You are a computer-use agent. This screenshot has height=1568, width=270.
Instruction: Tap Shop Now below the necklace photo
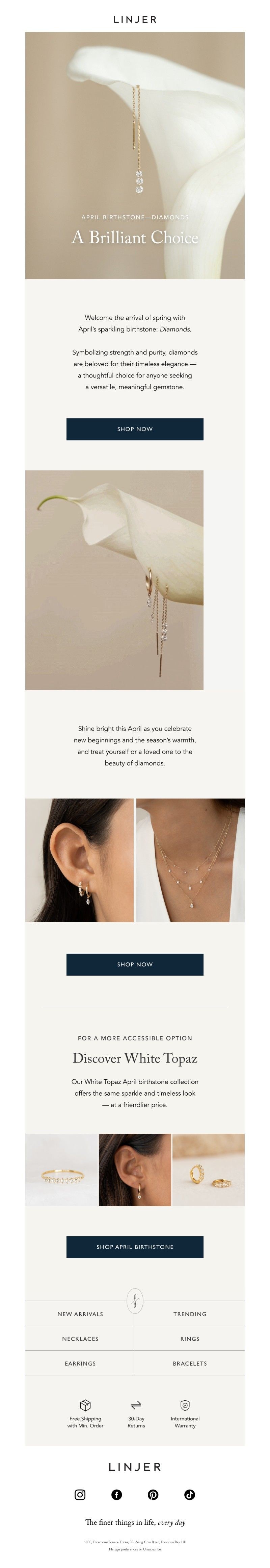pos(134,964)
